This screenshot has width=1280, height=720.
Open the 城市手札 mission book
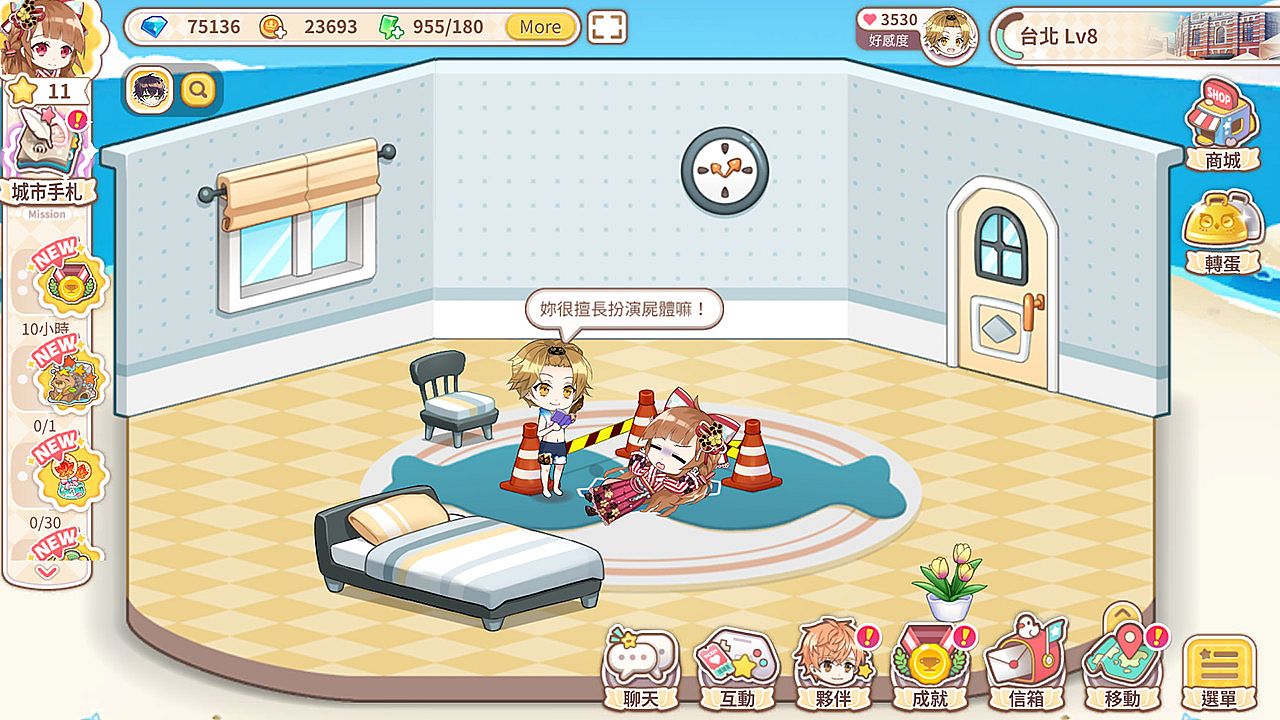point(47,160)
